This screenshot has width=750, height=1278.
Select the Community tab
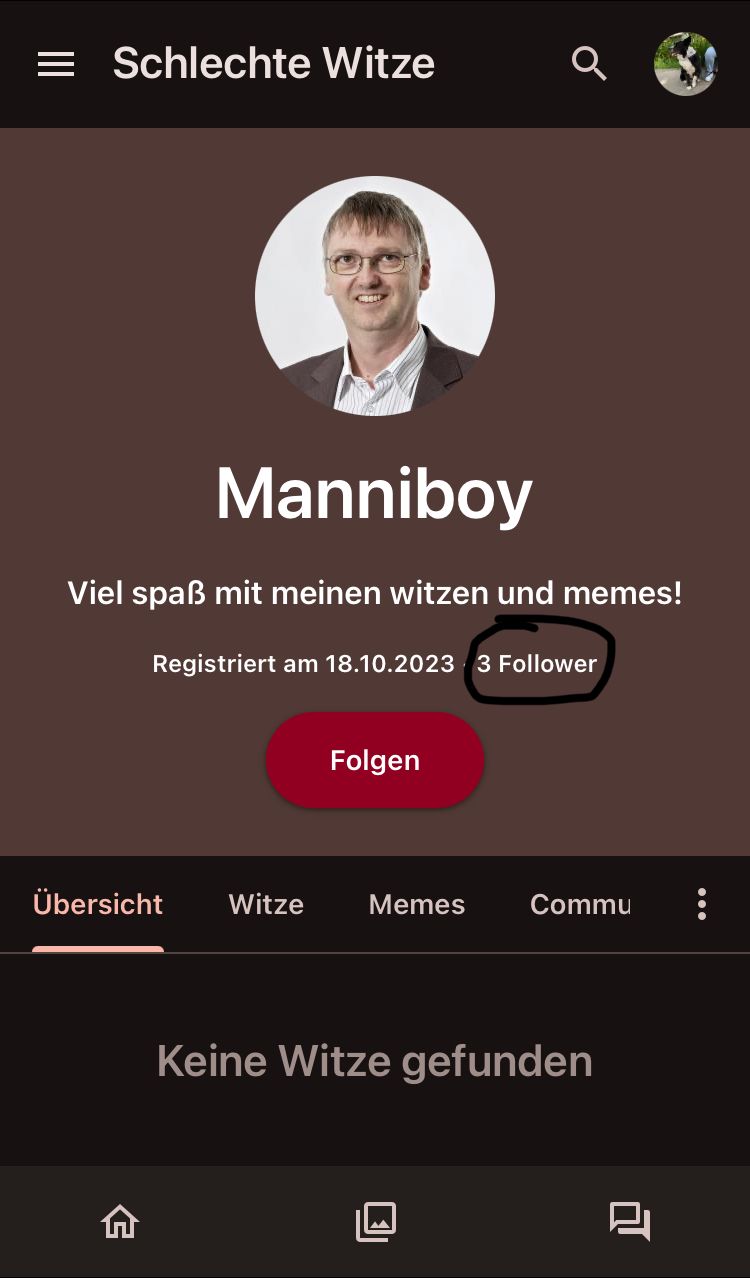pyautogui.click(x=580, y=904)
